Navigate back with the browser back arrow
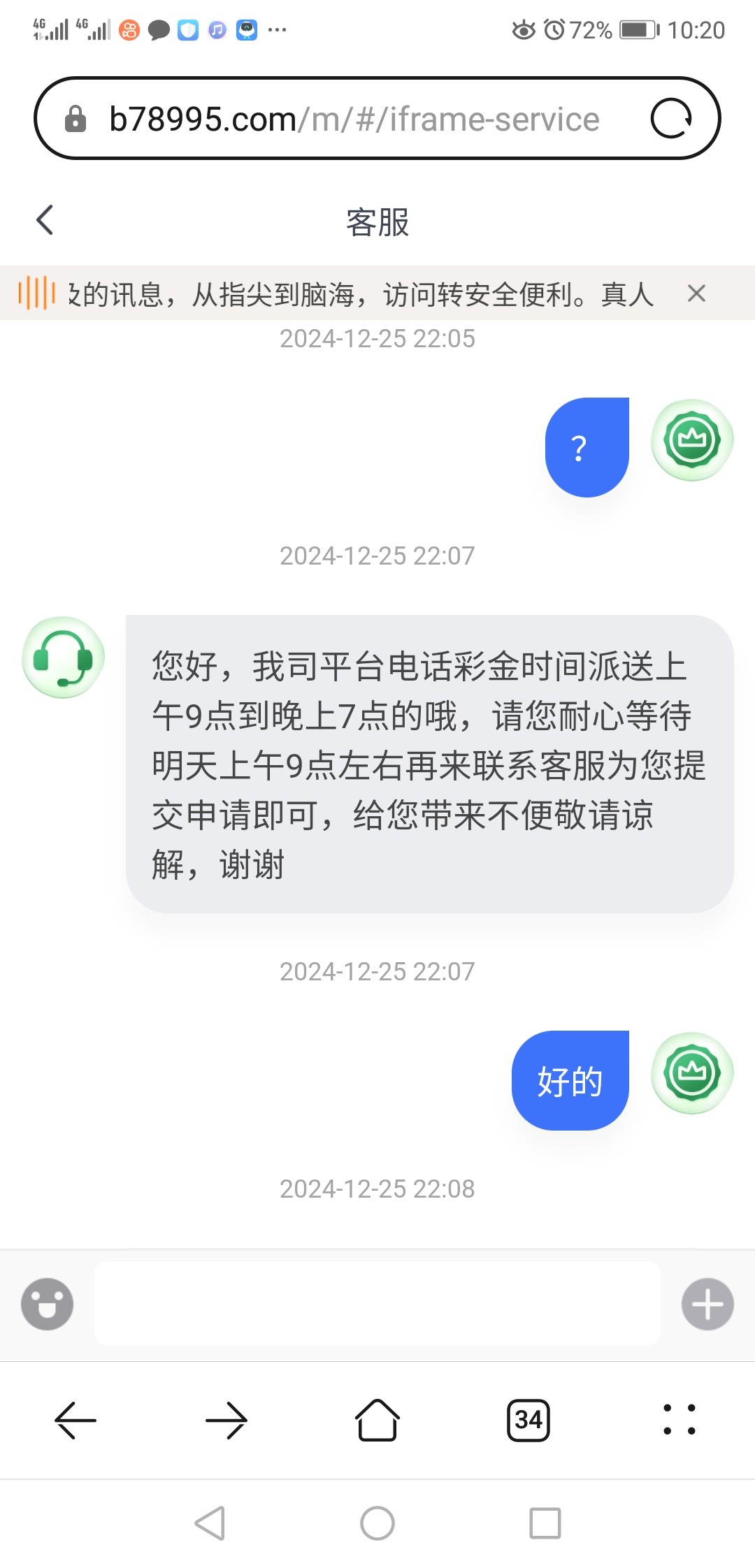 click(x=75, y=1420)
